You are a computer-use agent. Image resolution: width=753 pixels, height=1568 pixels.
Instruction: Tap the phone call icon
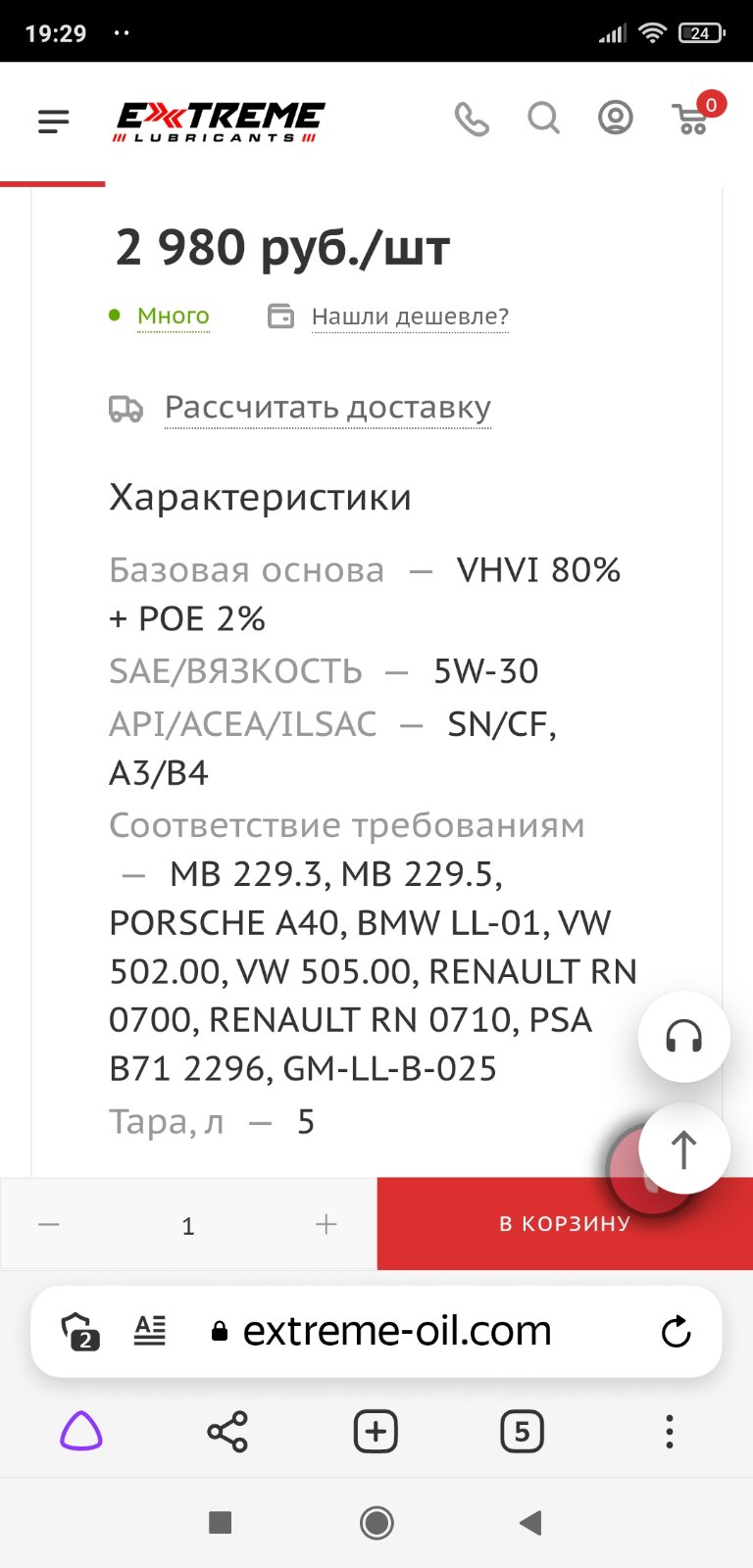point(472,120)
